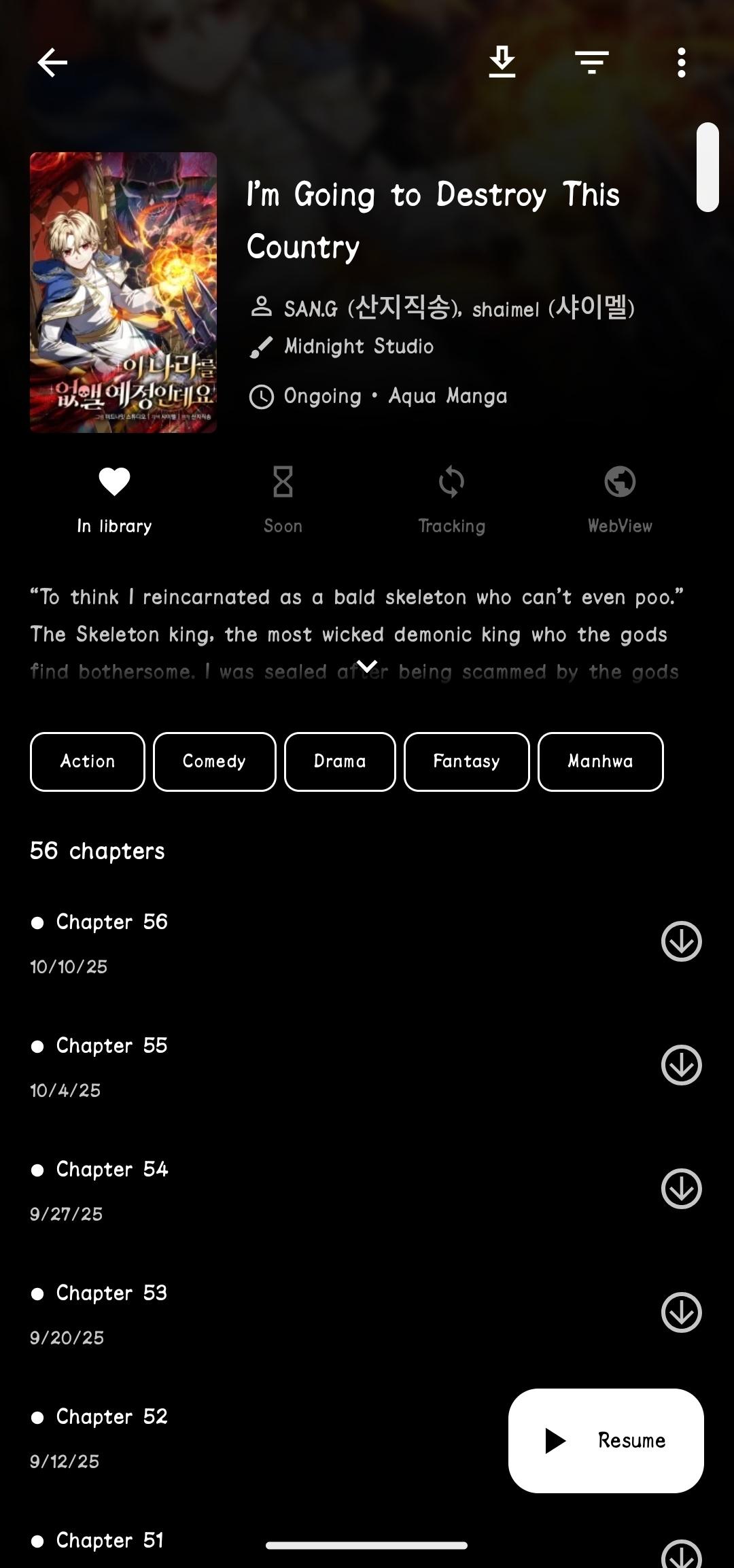Select the Drama genre chip

[340, 761]
